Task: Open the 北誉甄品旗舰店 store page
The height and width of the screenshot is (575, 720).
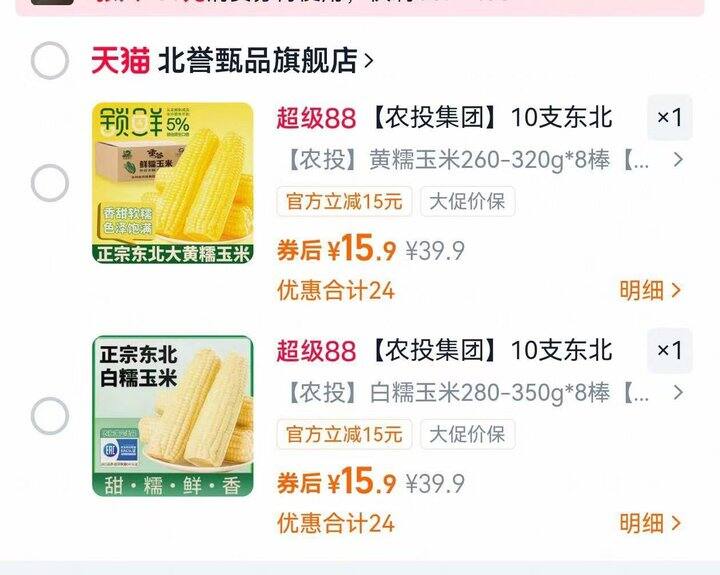Action: tap(265, 61)
